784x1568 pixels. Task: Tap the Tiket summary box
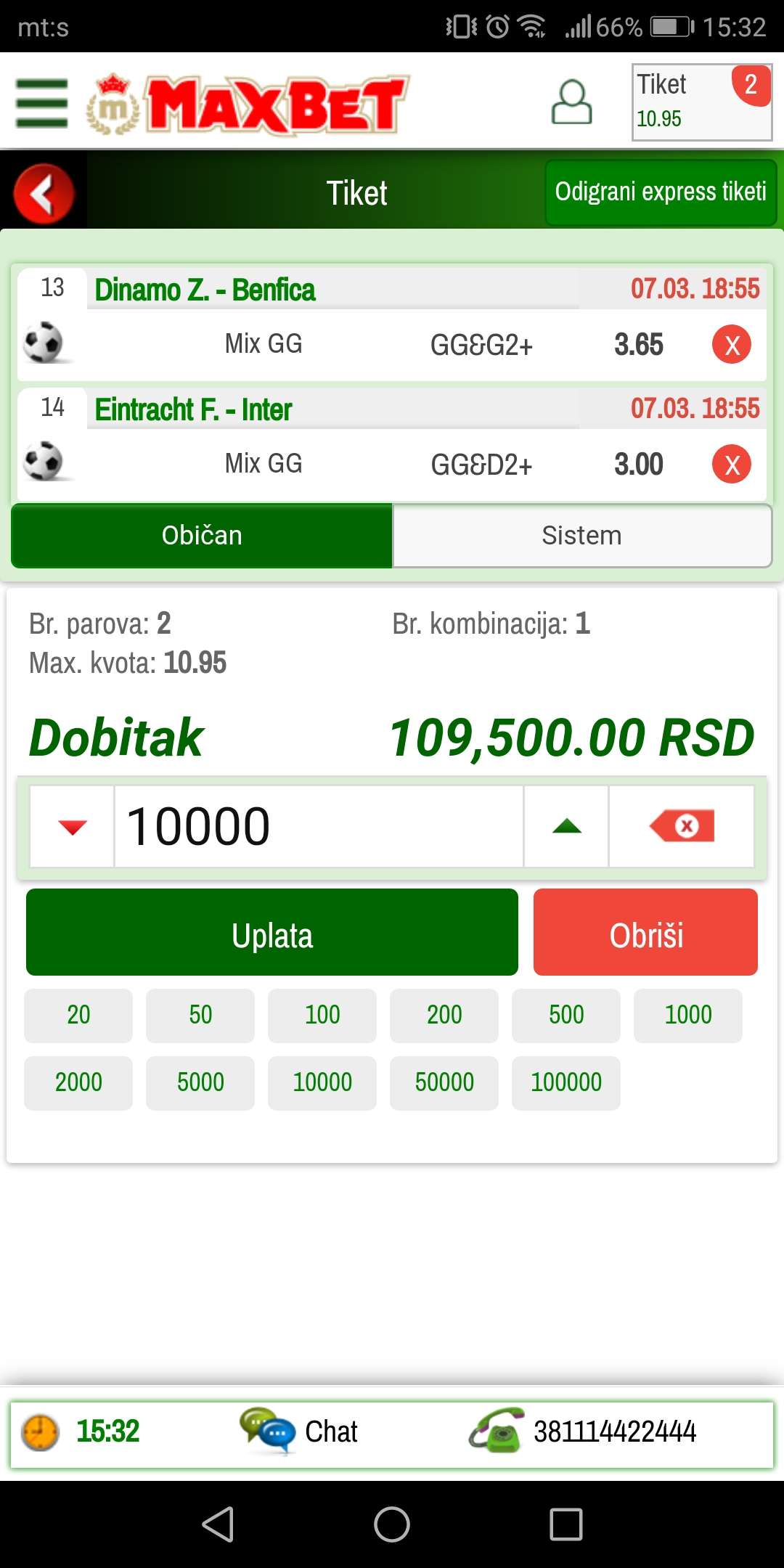tap(702, 102)
